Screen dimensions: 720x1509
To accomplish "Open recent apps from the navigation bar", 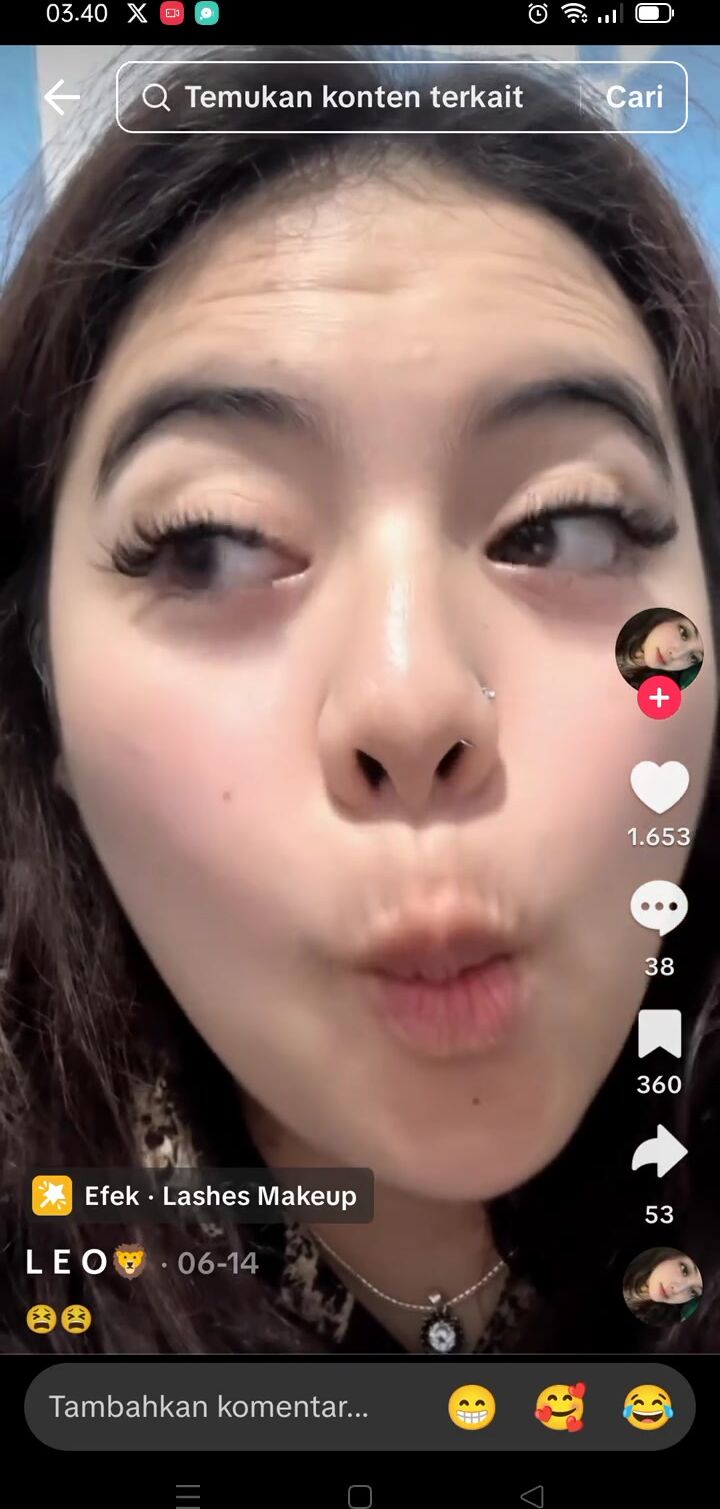I will 188,1496.
